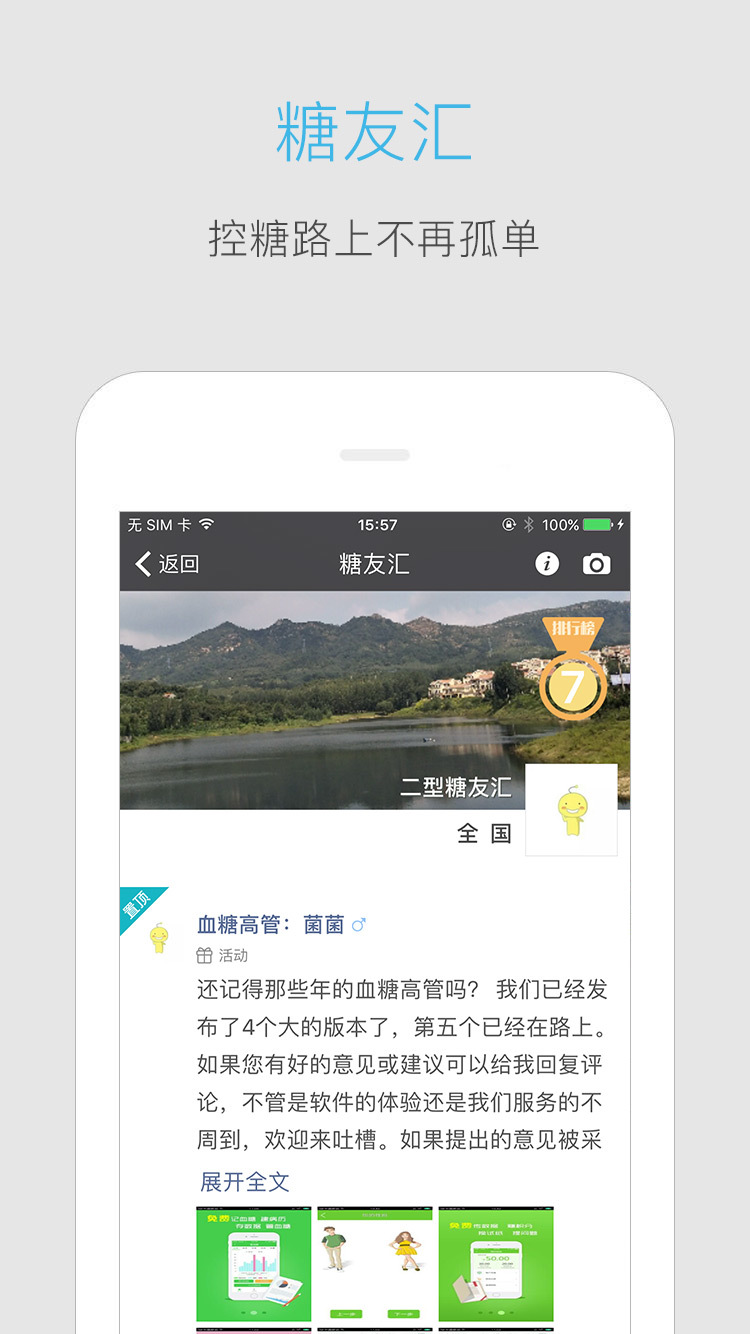Tap the Wi-Fi icon in the status bar
750x1334 pixels.
coord(205,523)
